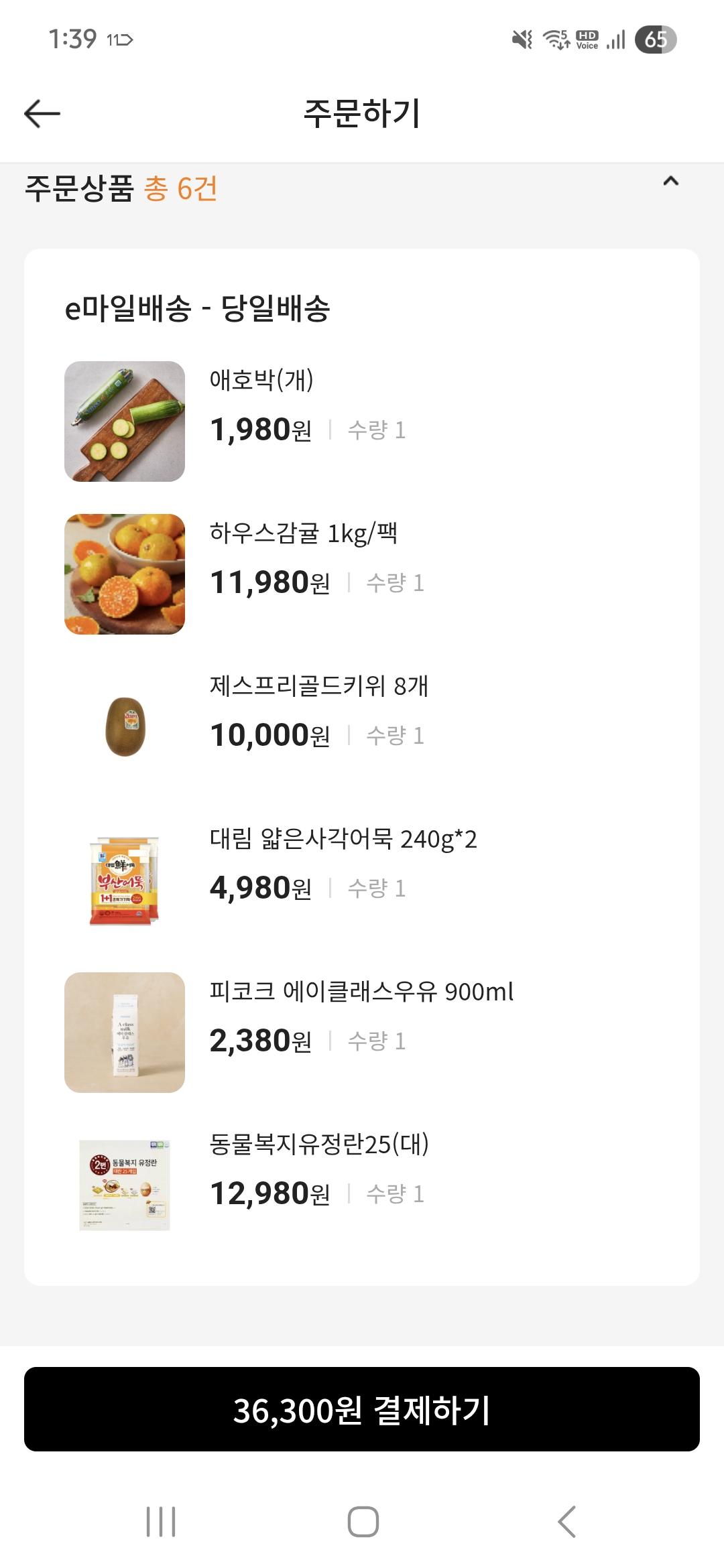Image resolution: width=724 pixels, height=1568 pixels.
Task: Select the e마일배송 당일배송 section header
Action: point(199,307)
